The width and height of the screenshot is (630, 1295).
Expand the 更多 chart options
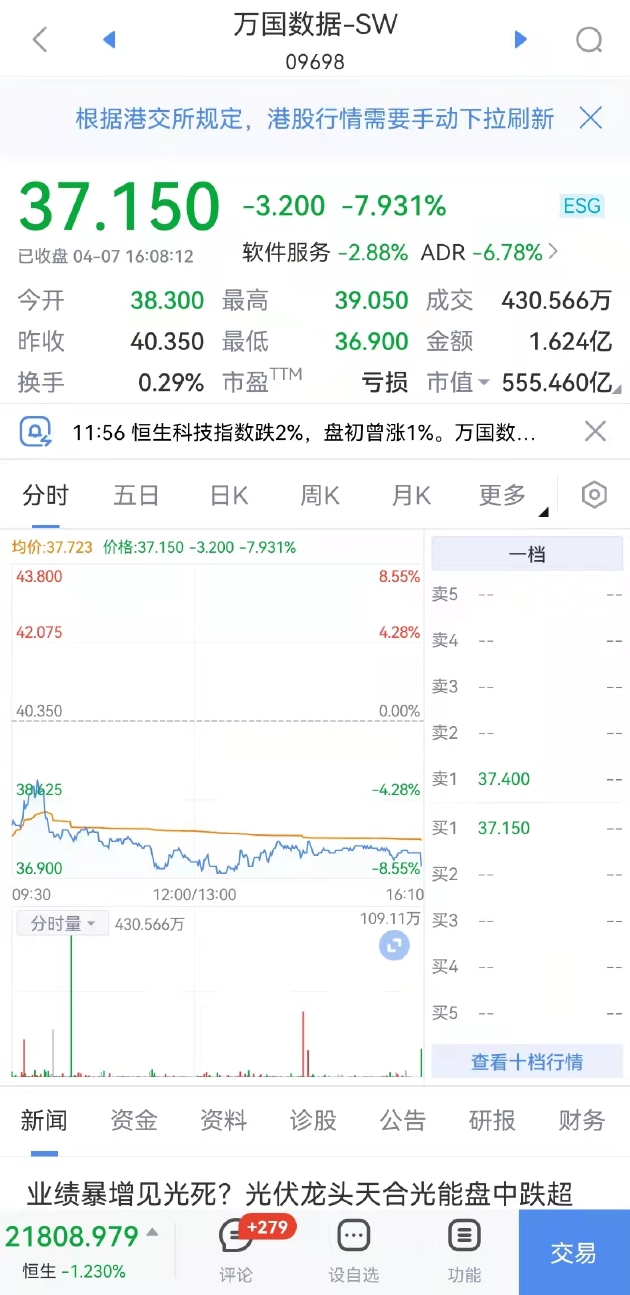508,496
